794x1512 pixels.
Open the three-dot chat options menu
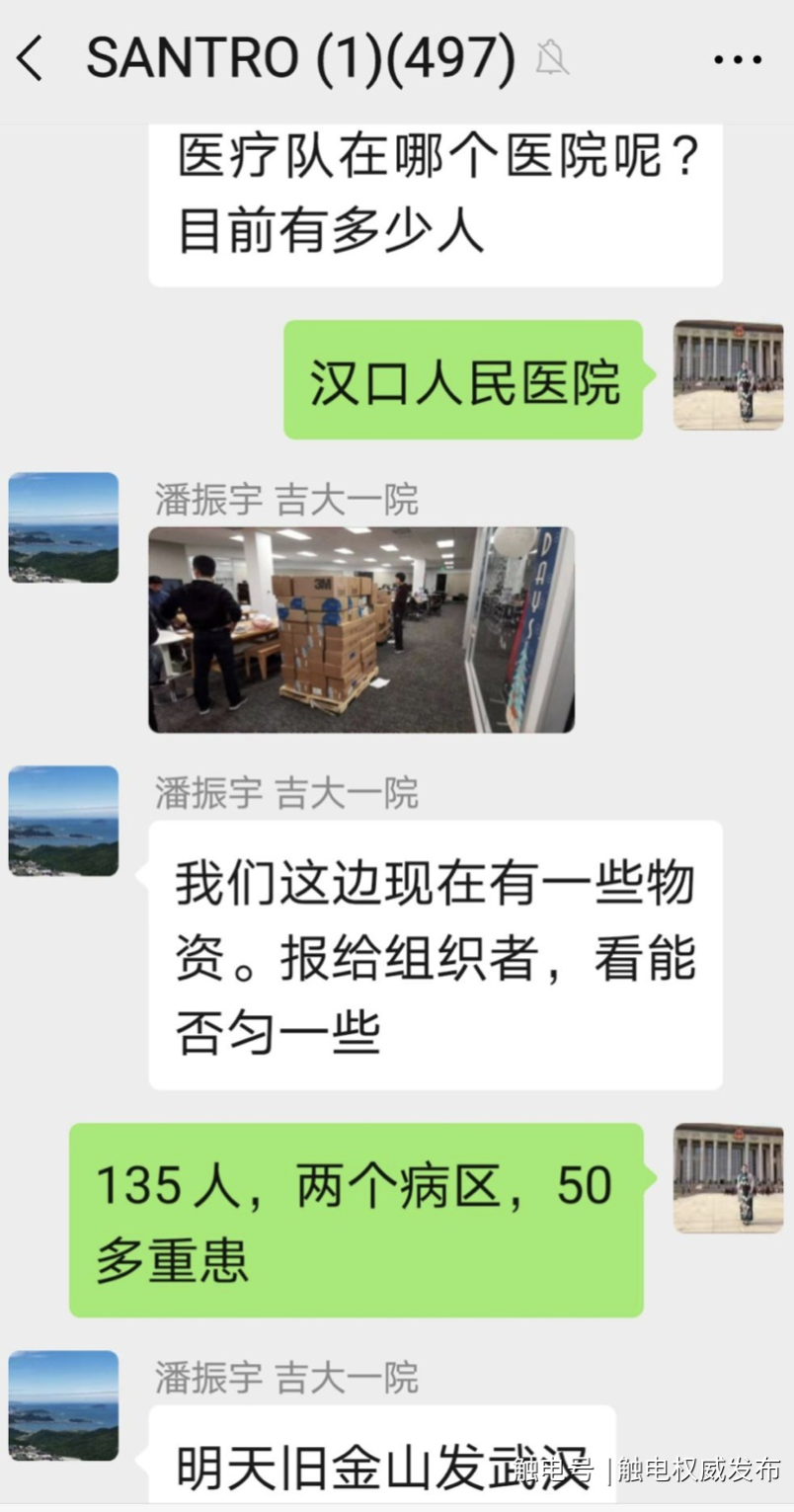(x=737, y=60)
